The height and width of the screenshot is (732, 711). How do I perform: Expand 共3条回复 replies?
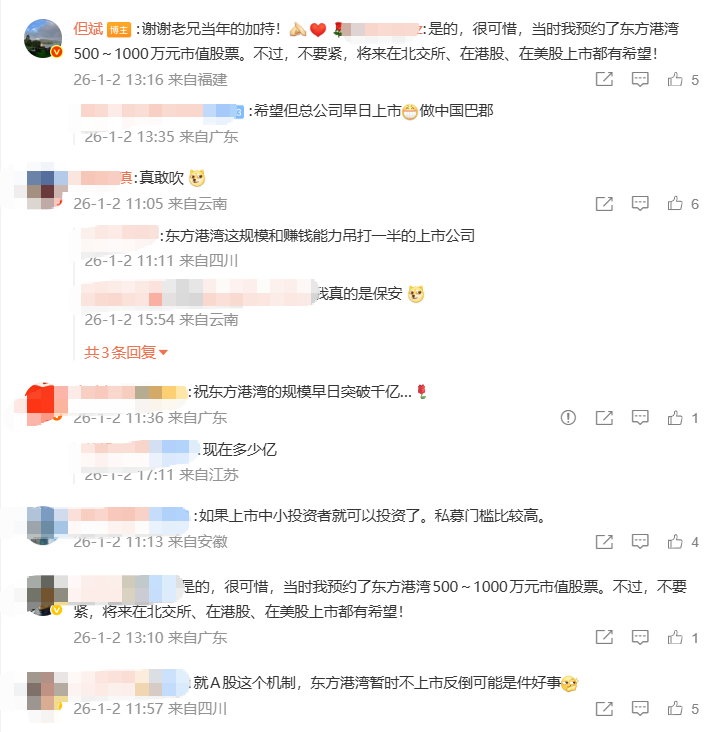coord(126,352)
